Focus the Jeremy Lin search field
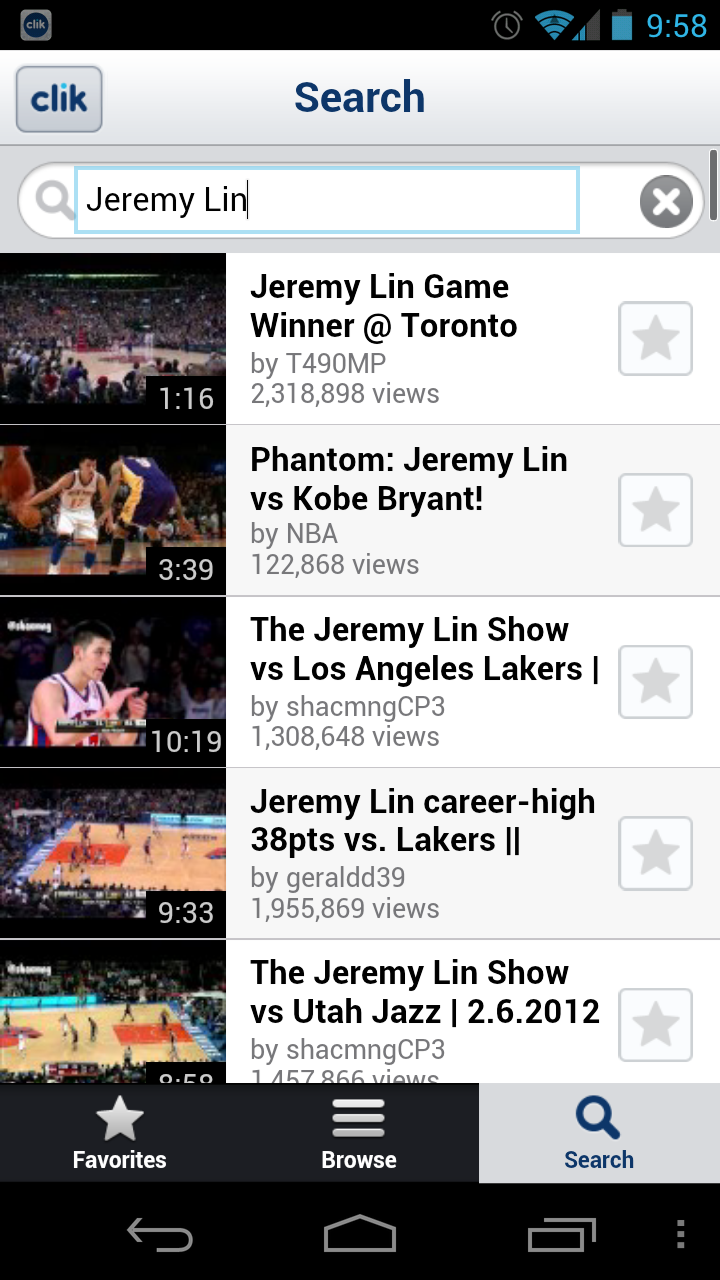 (x=326, y=200)
